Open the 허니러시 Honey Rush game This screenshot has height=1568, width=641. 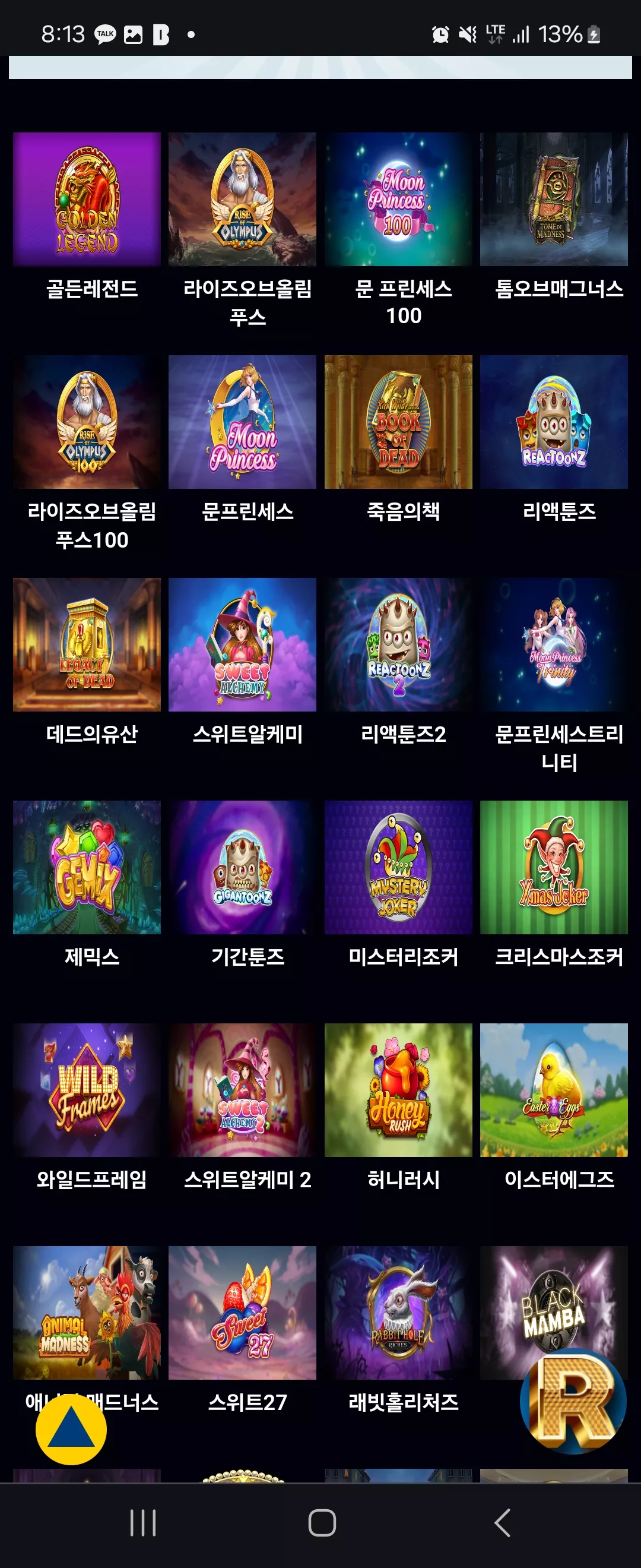(398, 1090)
